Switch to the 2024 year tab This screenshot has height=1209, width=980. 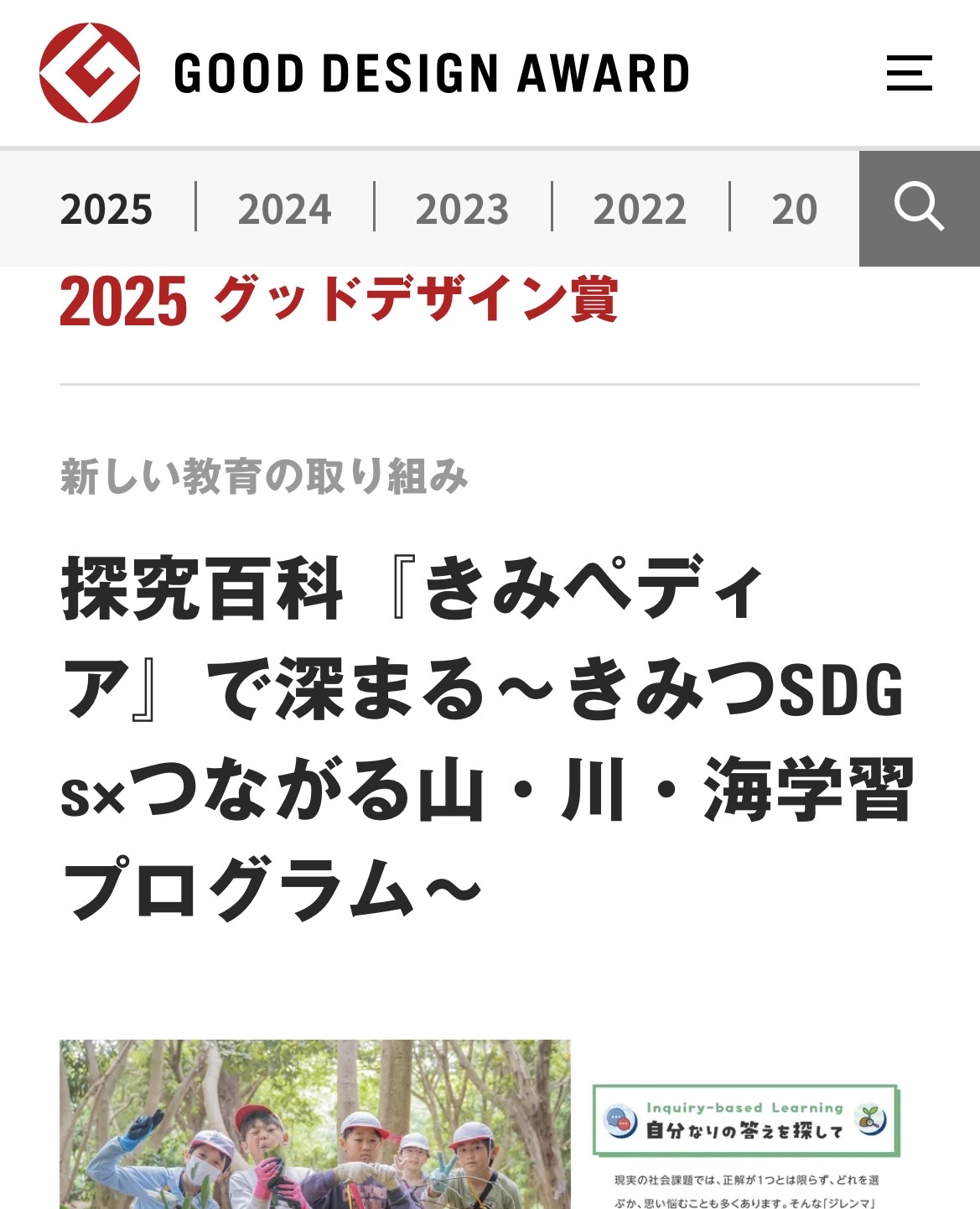coord(284,209)
